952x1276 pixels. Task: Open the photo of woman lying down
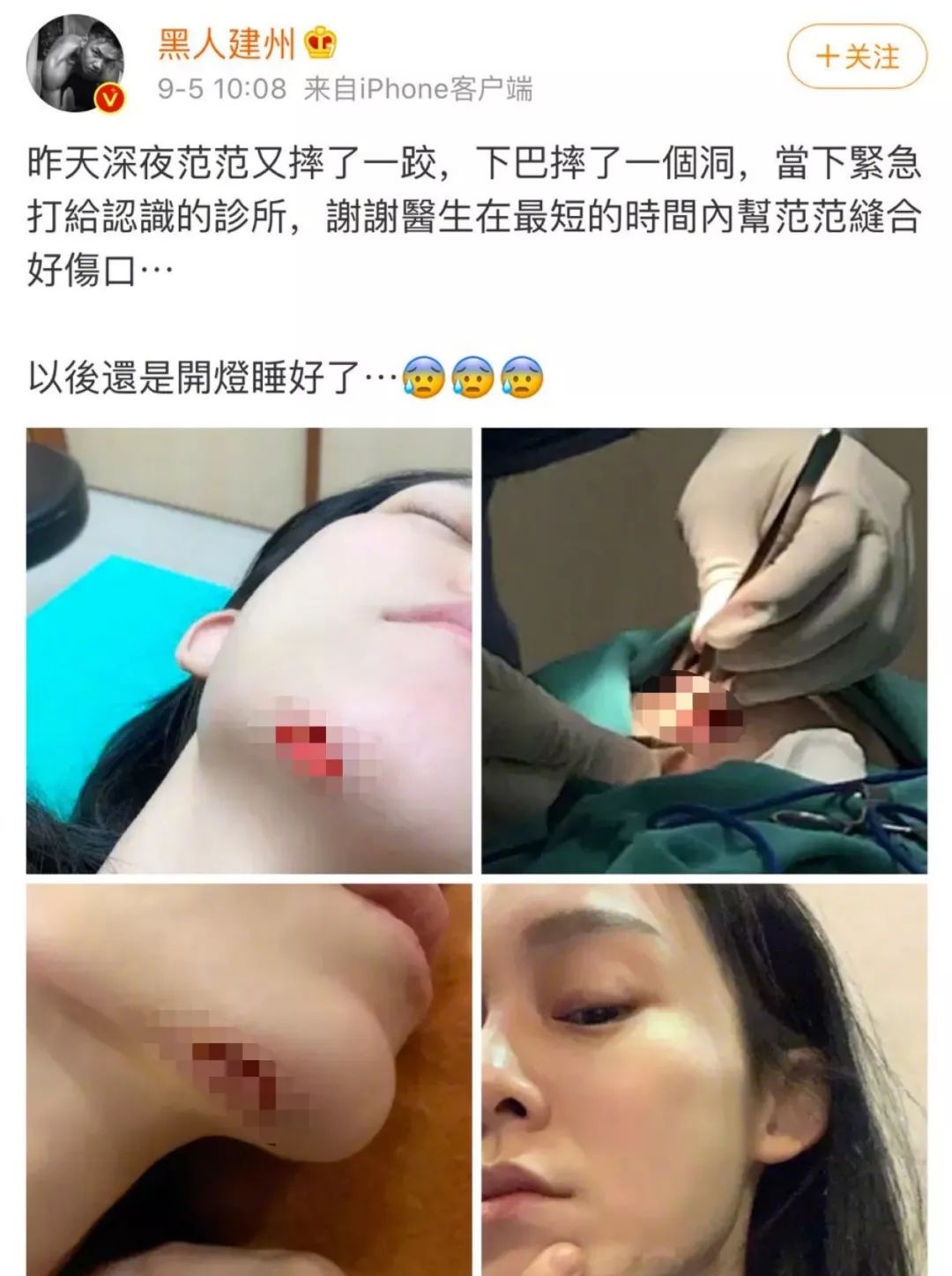[249, 650]
